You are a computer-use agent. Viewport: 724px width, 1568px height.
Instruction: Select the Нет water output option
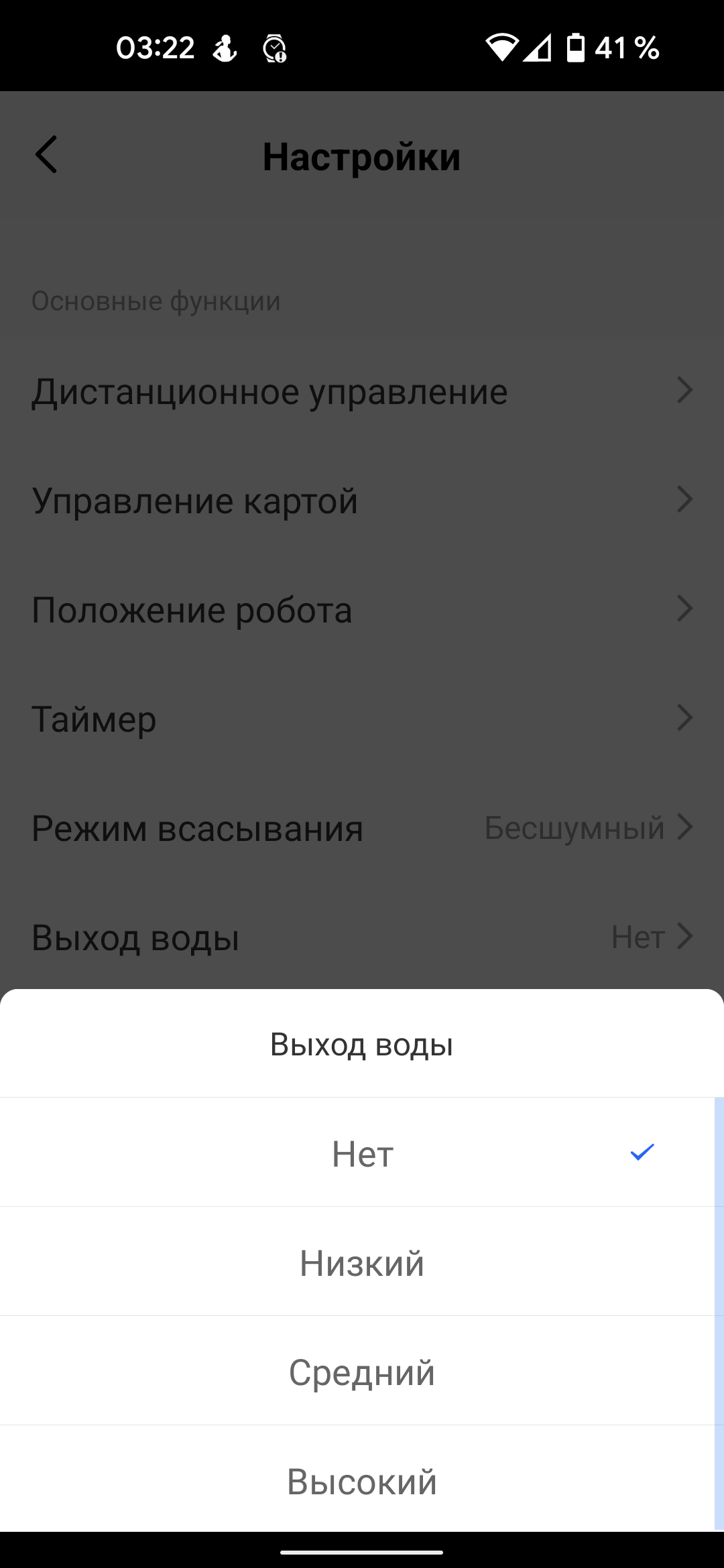362,1153
